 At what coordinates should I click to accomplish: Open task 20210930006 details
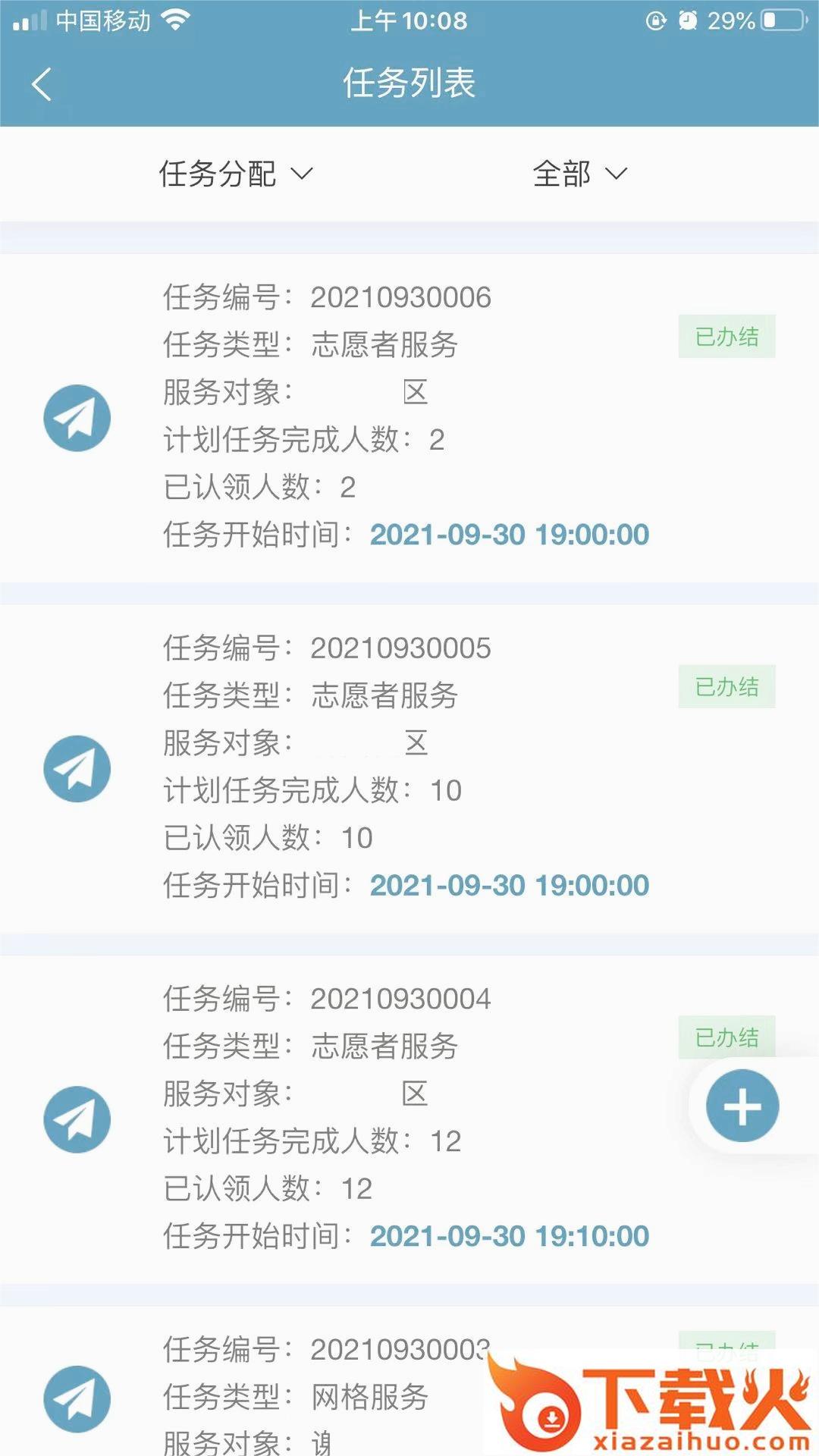[409, 418]
